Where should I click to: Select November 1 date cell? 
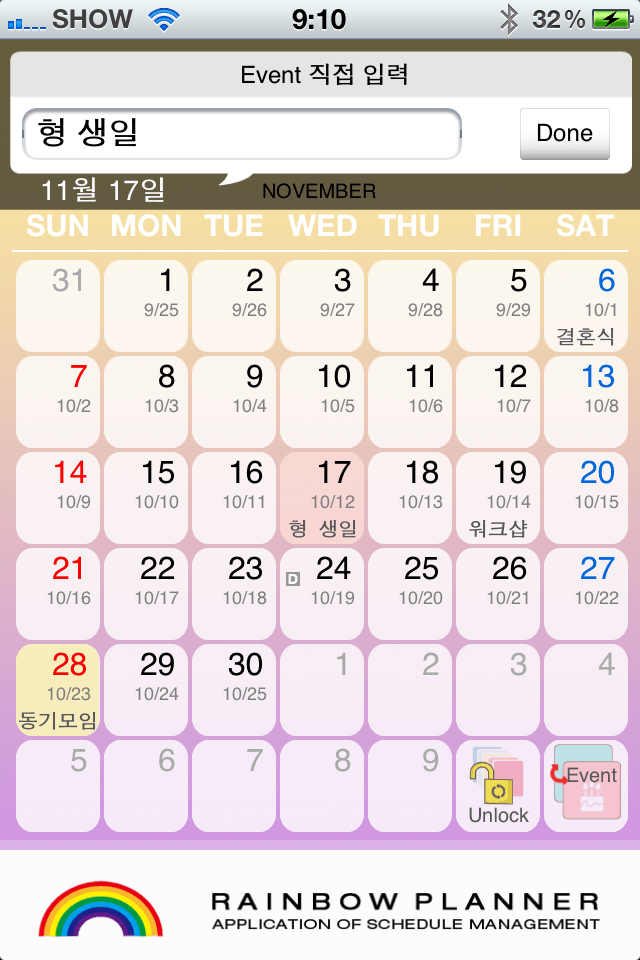click(x=146, y=306)
